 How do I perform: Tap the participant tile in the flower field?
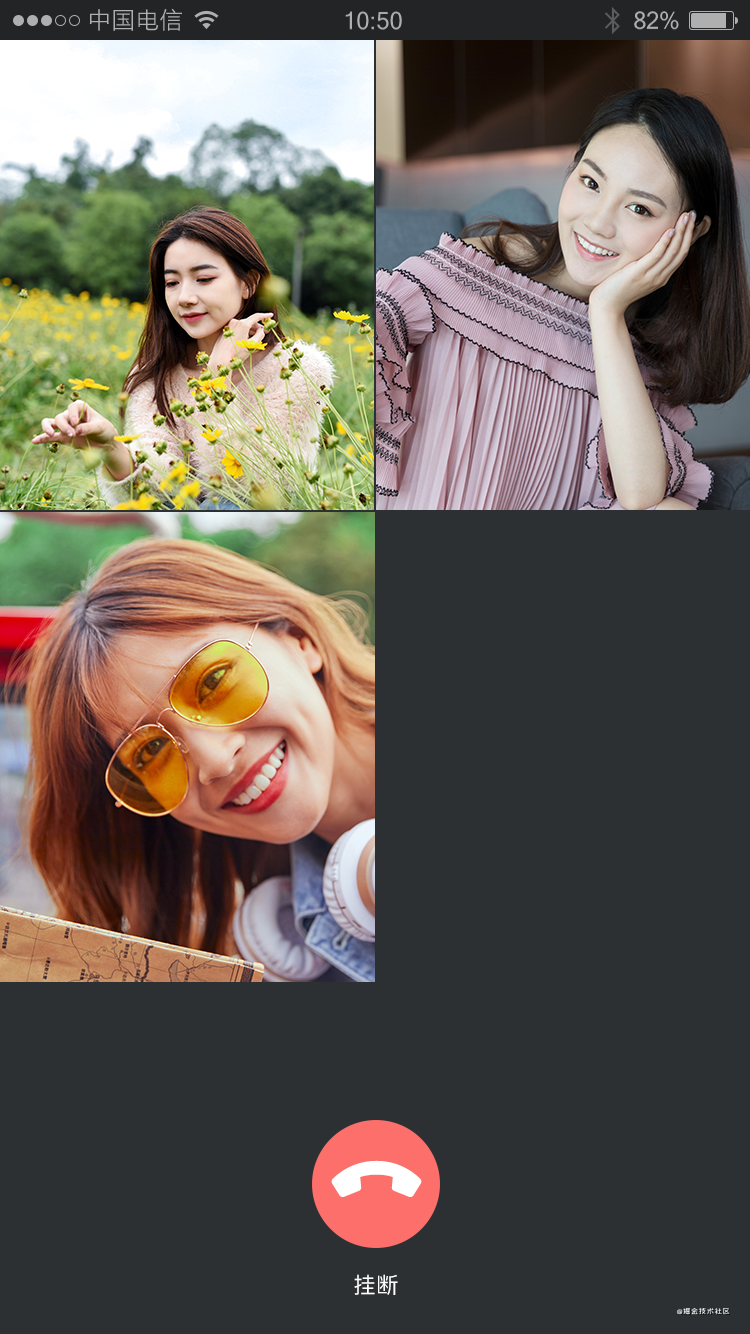[x=187, y=275]
